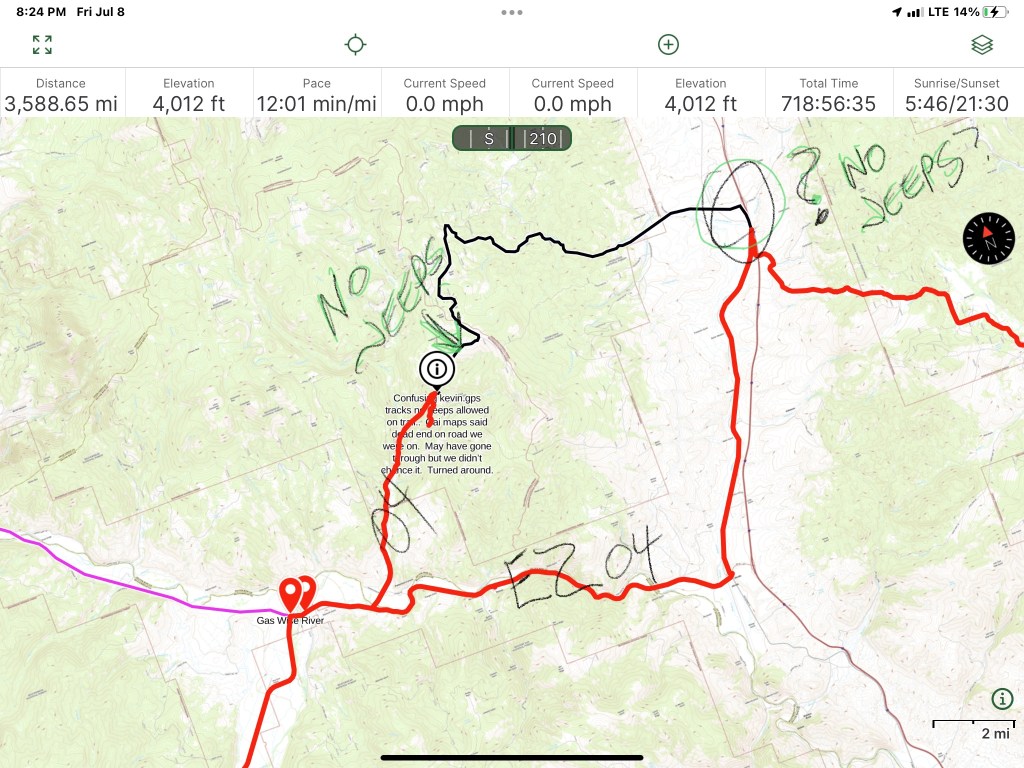Tap the heading bar showing S 210
This screenshot has width=1024, height=768.
512,139
